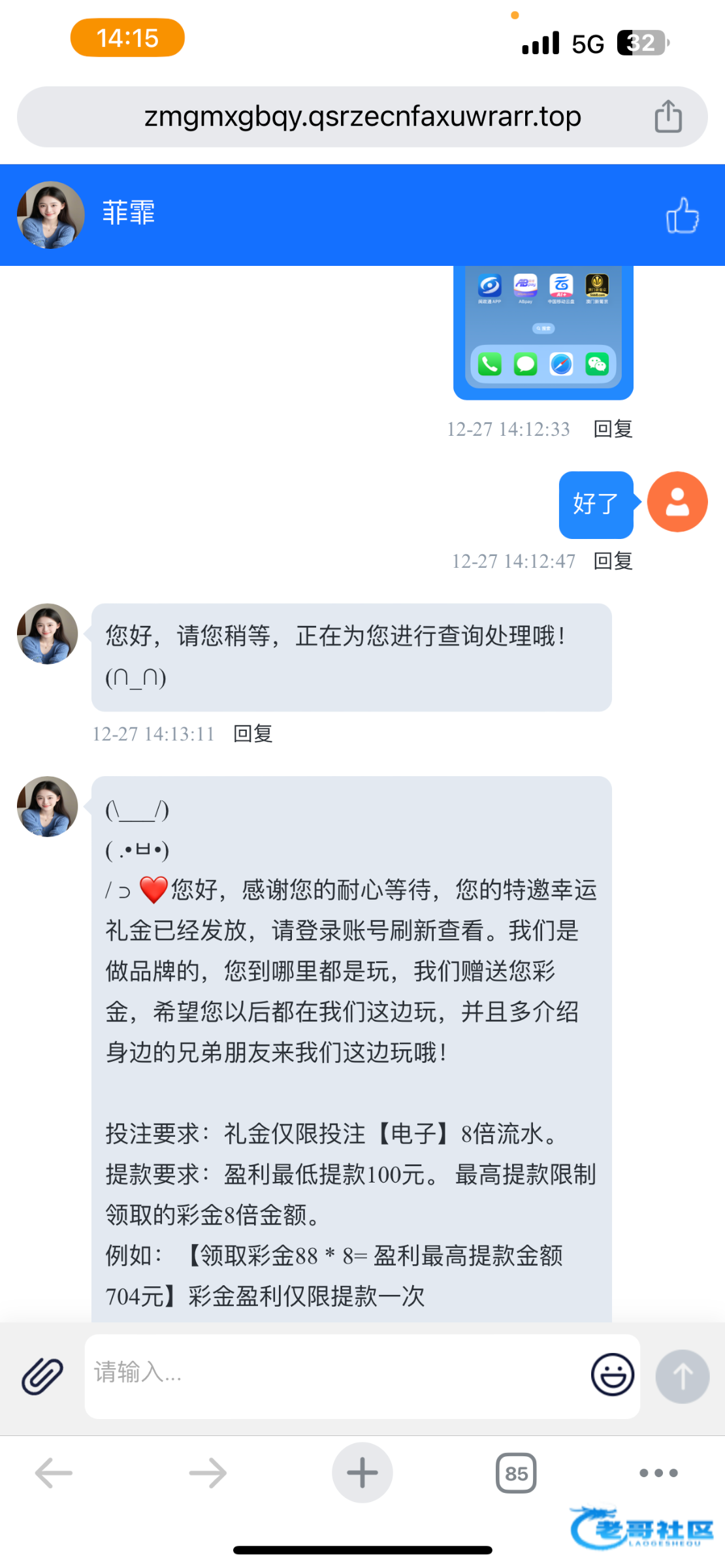Go forward in browser history
The width and height of the screenshot is (725, 1568).
tap(208, 1473)
